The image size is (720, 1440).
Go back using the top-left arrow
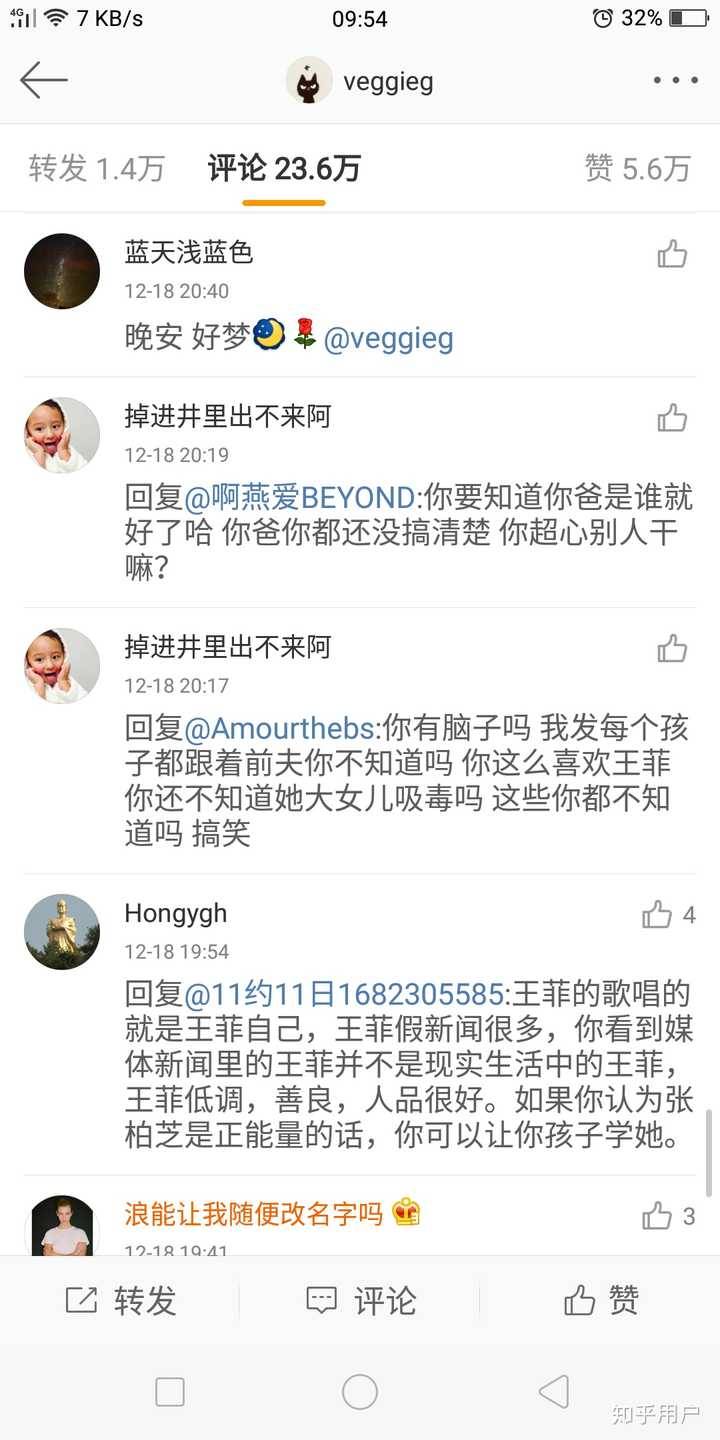click(x=43, y=81)
